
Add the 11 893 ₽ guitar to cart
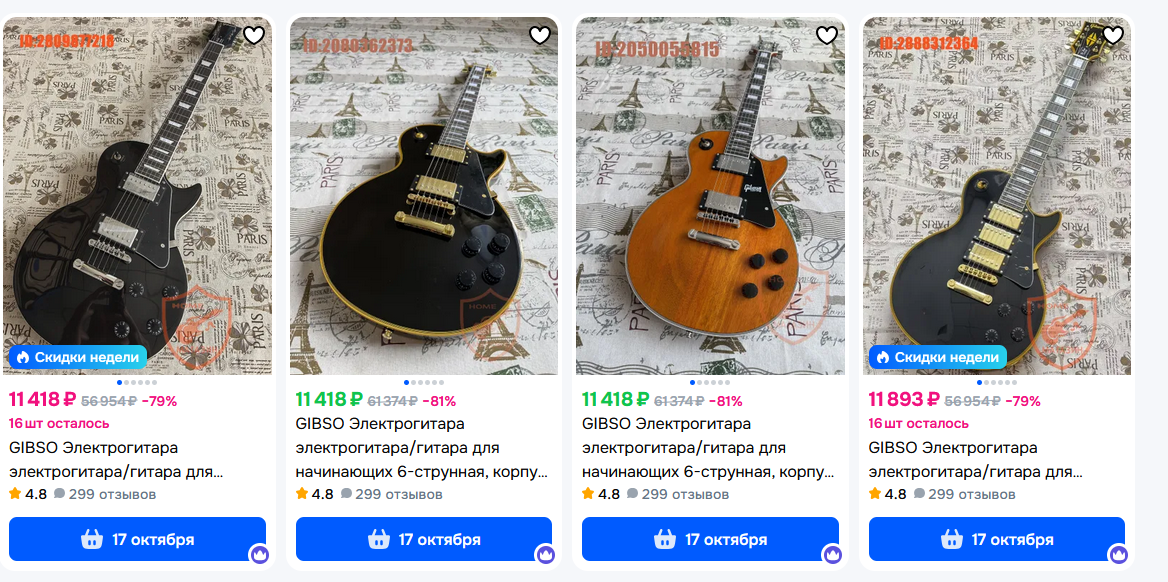pyautogui.click(x=996, y=539)
